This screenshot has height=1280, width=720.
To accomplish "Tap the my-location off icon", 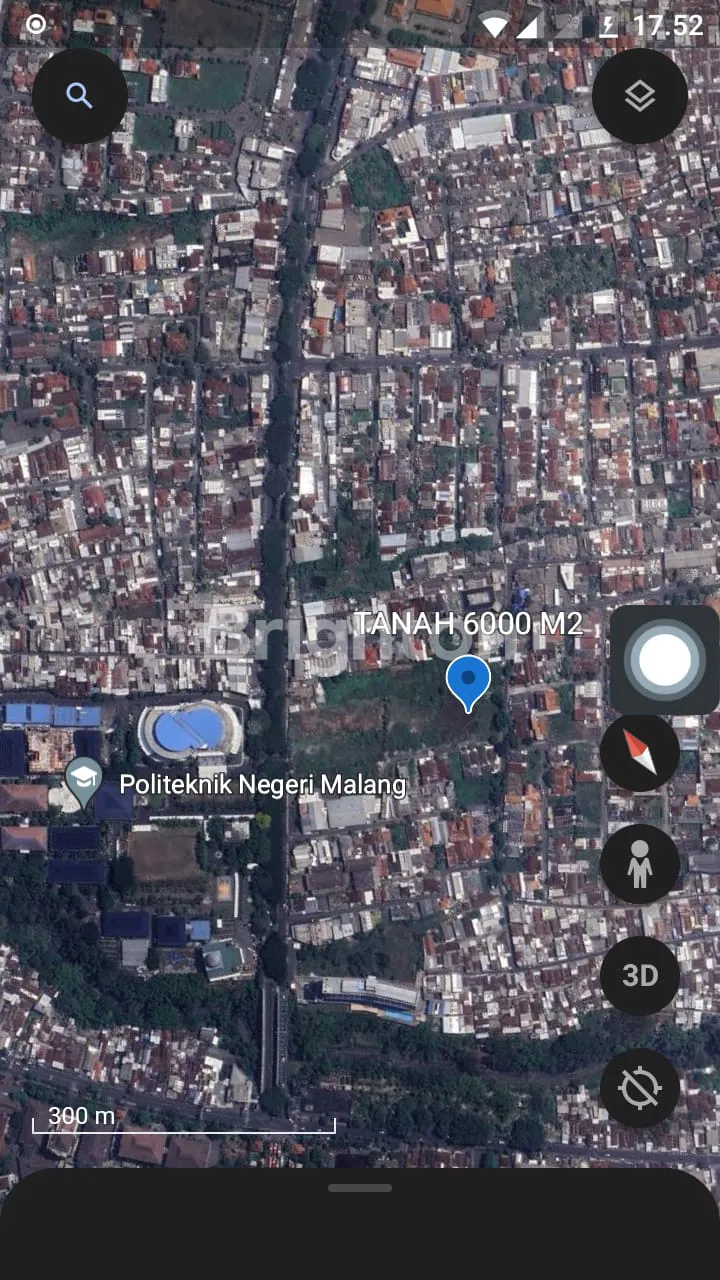I will pyautogui.click(x=640, y=1088).
